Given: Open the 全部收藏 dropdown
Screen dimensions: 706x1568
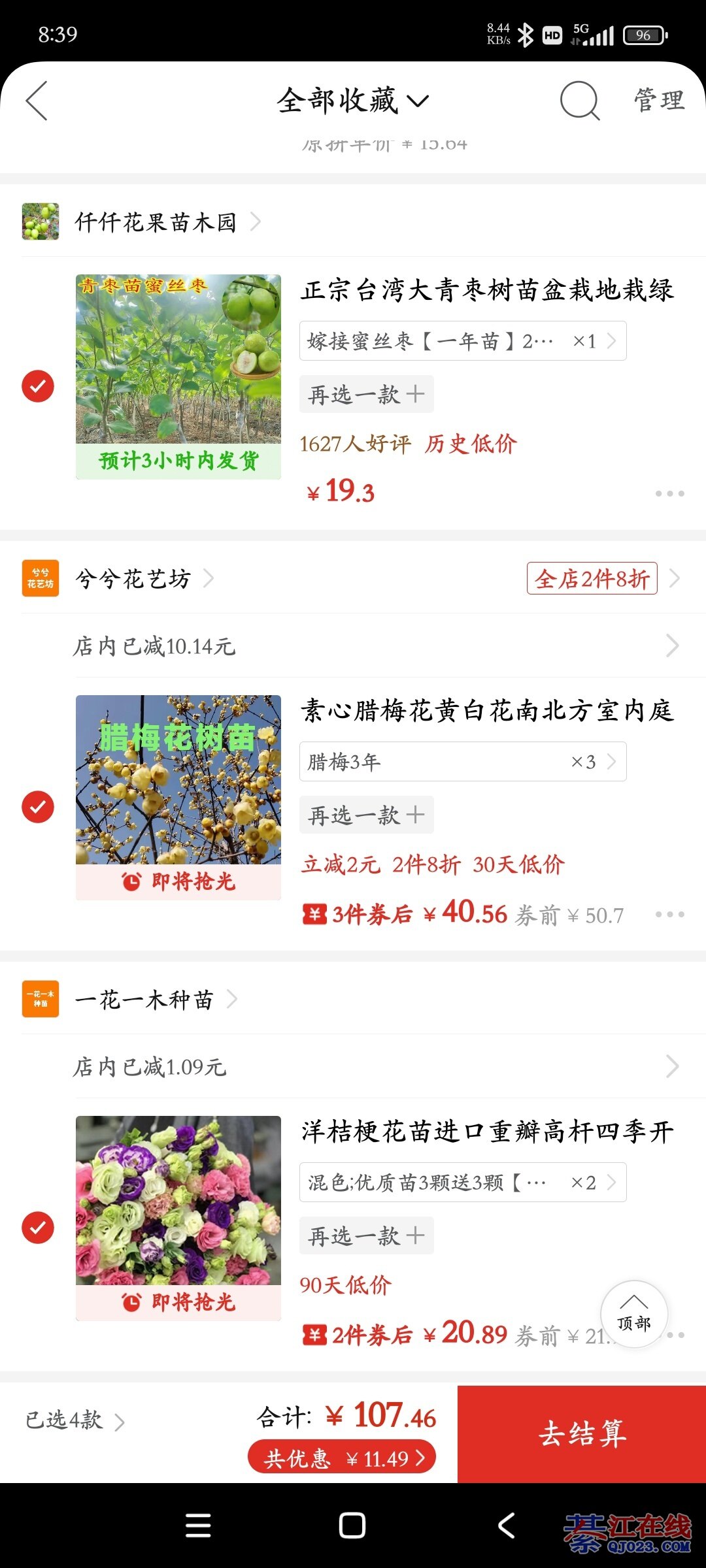Looking at the screenshot, I should 352,101.
